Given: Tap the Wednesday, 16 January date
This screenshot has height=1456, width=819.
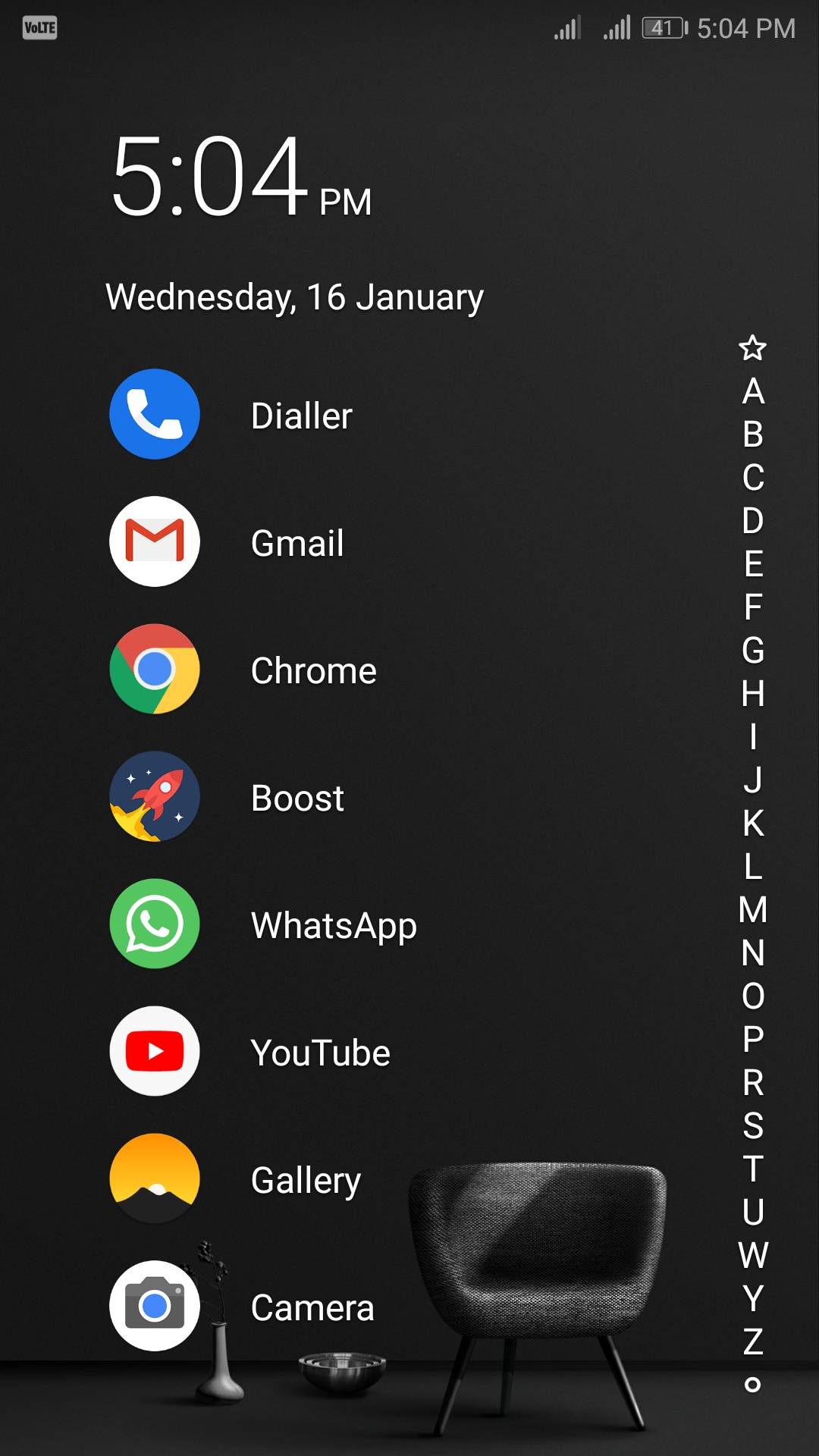Looking at the screenshot, I should tap(294, 297).
